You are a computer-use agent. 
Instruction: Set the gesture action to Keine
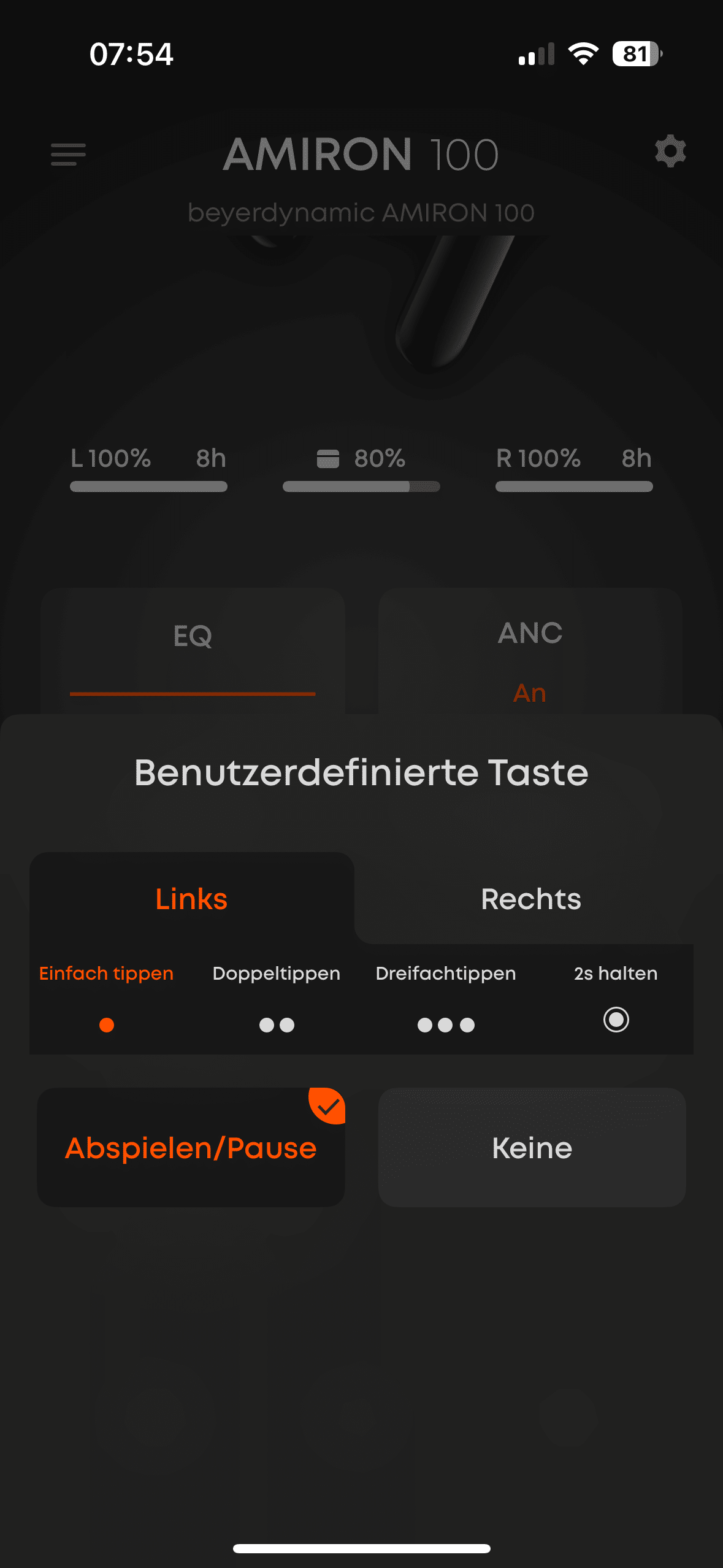coord(532,1148)
